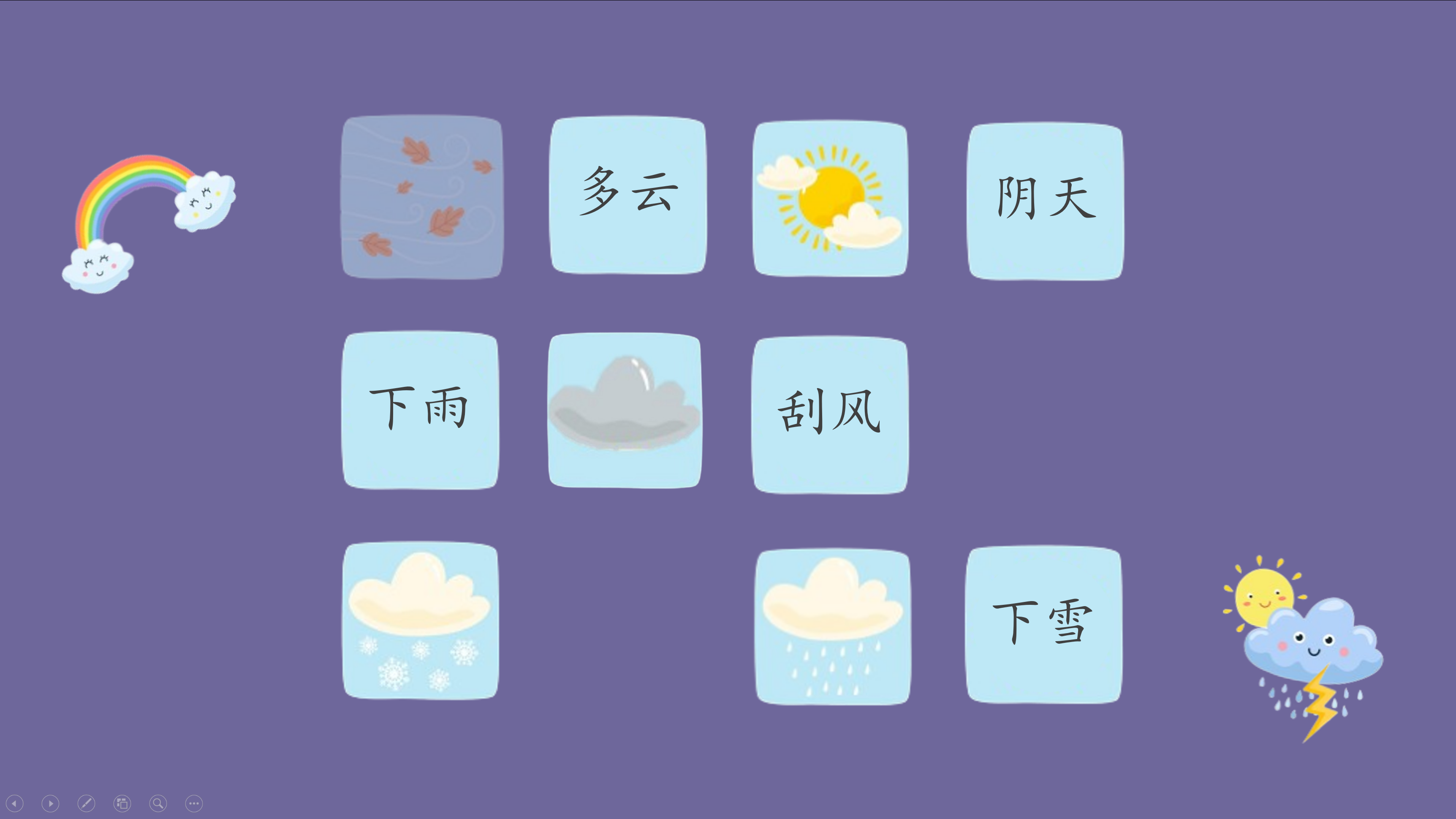Open more slideshow options

point(194,803)
